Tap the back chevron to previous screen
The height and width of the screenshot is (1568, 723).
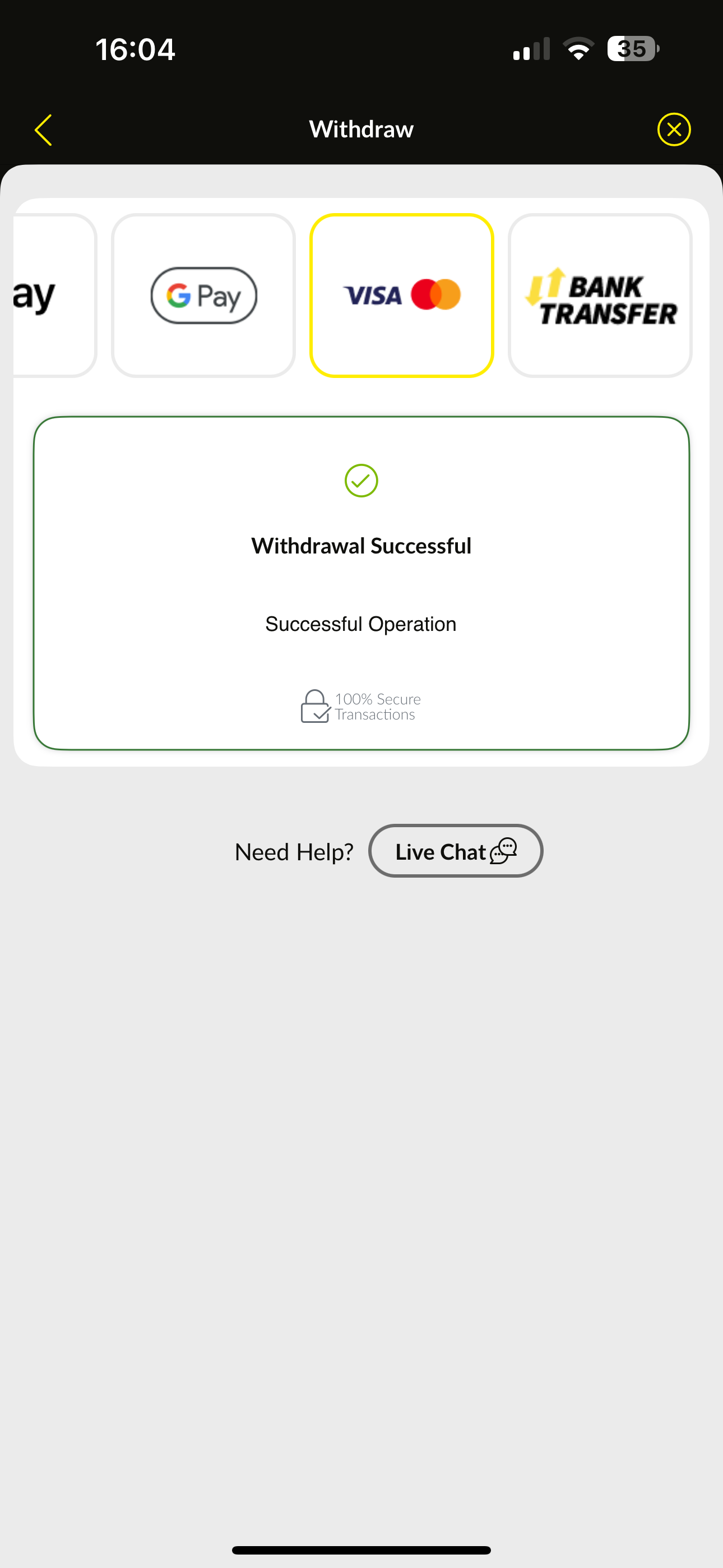[x=43, y=129]
